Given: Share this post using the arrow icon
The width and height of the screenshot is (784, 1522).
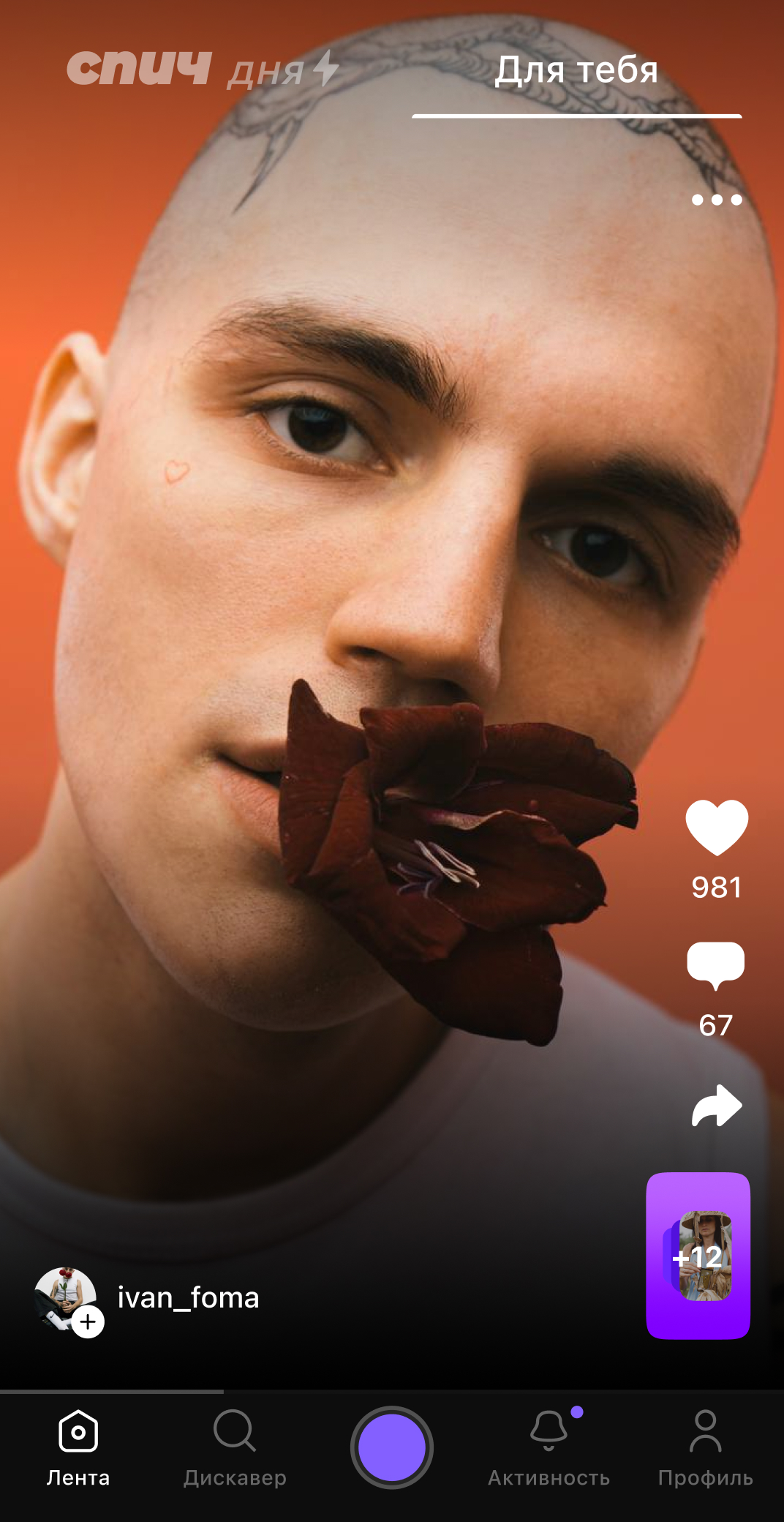Looking at the screenshot, I should [x=717, y=1105].
